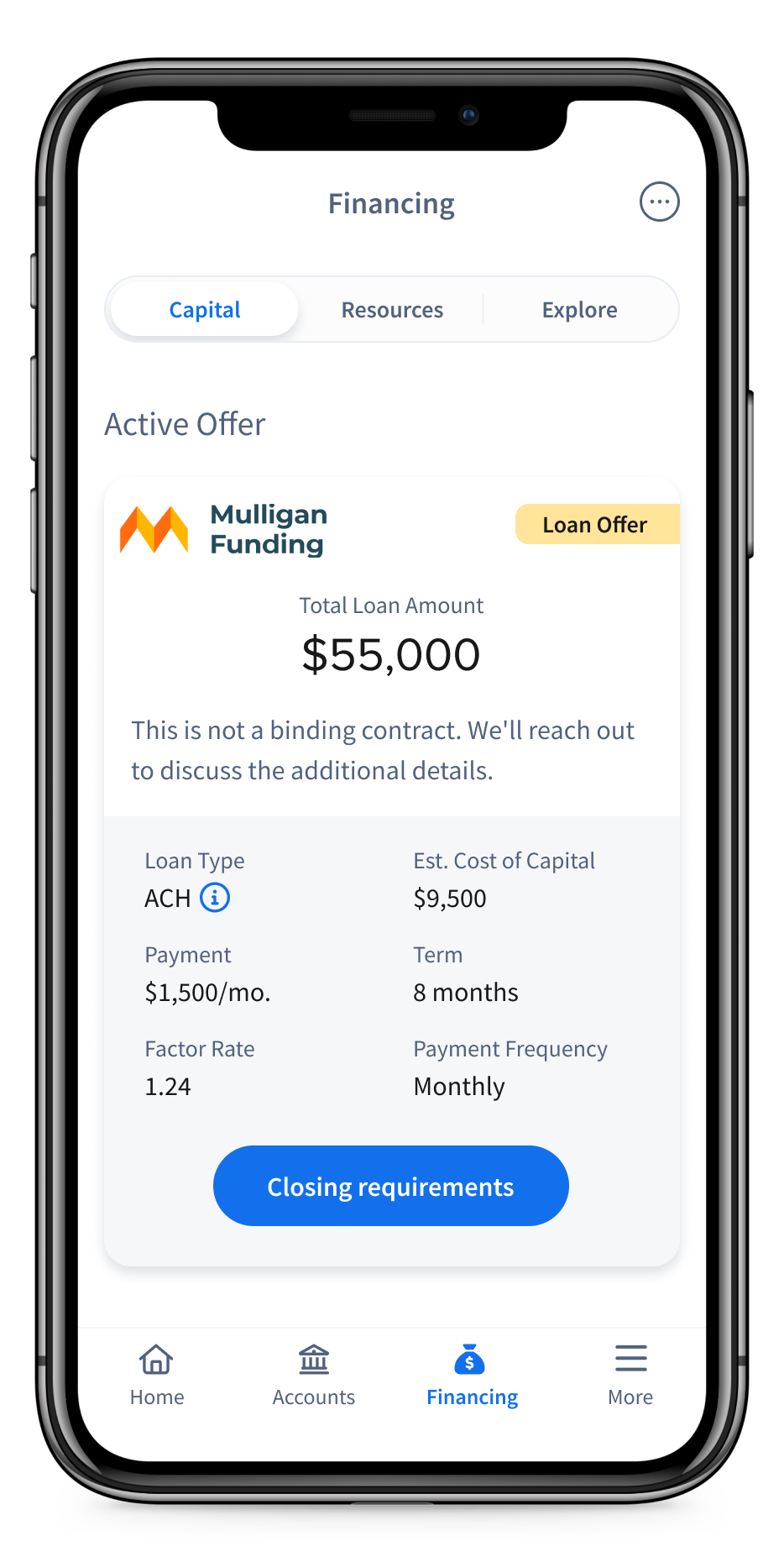The width and height of the screenshot is (784, 1562).
Task: Go to Home in bottom navigation
Action: pos(157,1376)
